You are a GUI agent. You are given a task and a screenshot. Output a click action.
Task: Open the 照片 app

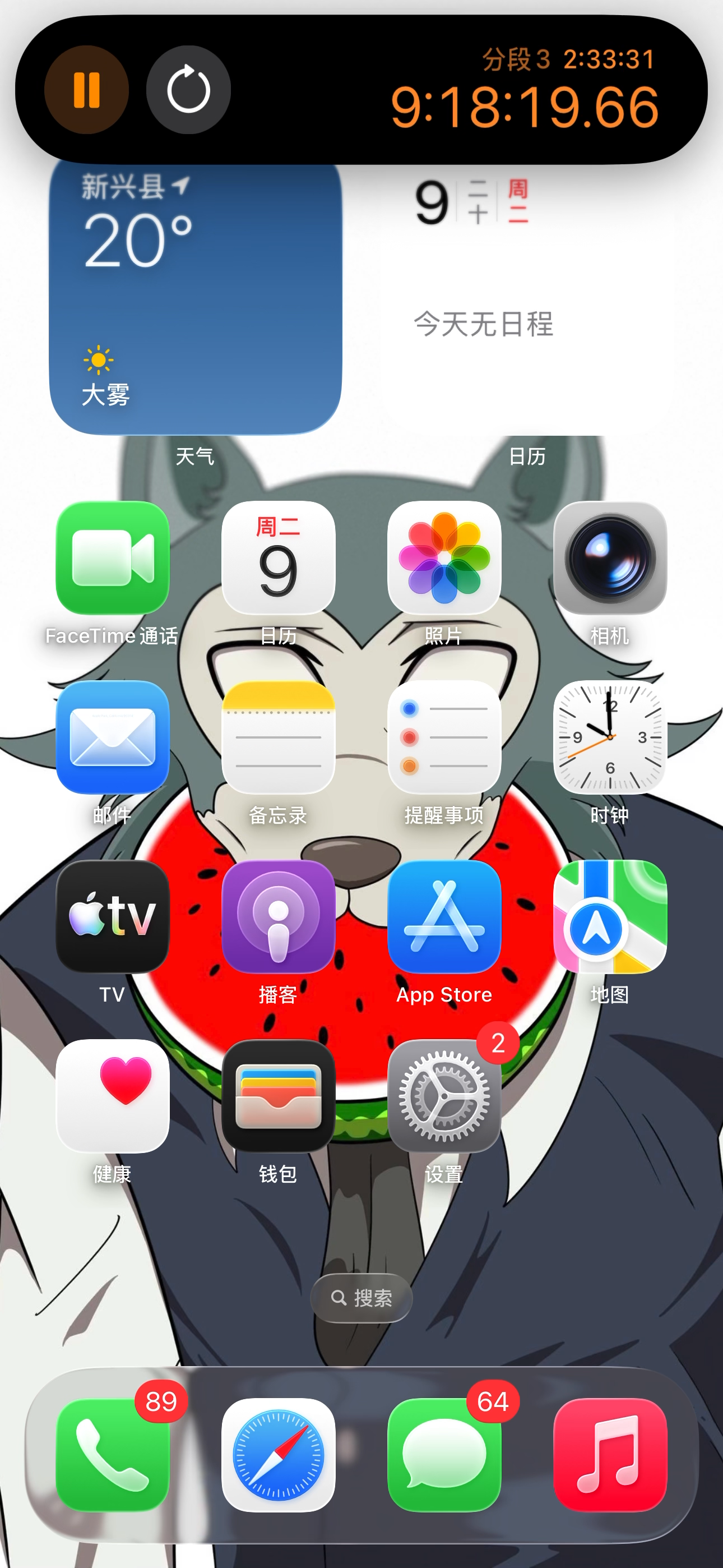point(444,558)
